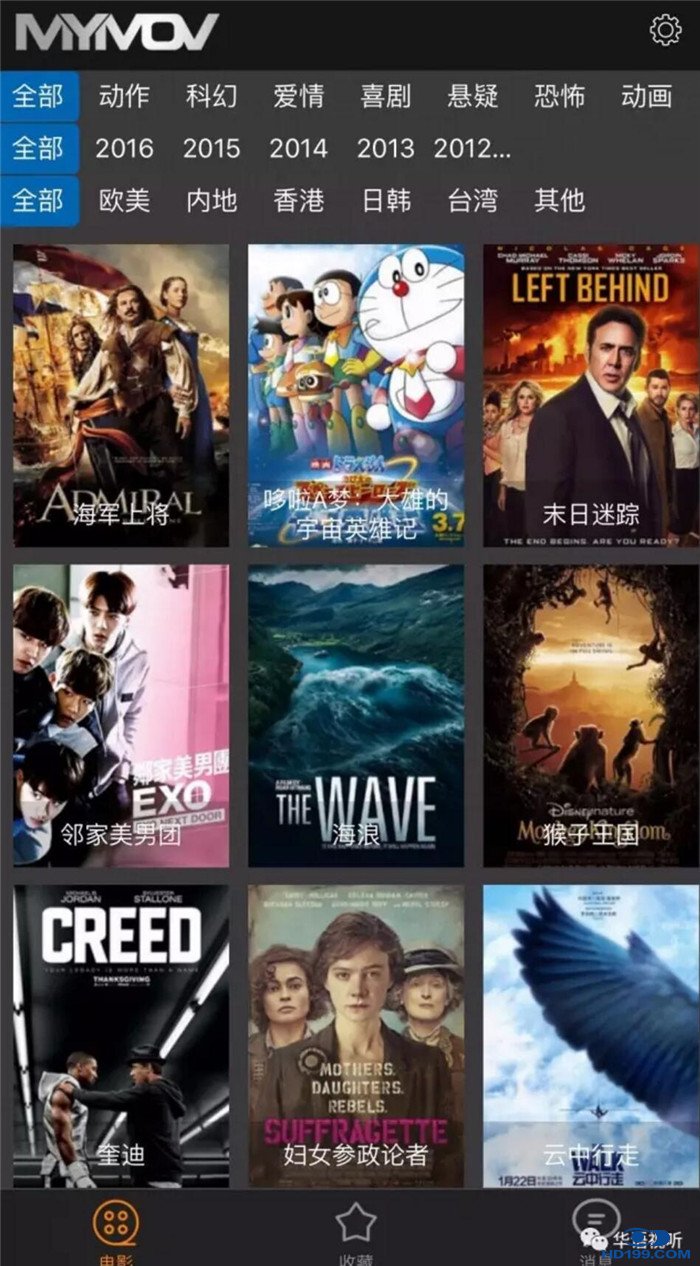The height and width of the screenshot is (1266, 700).
Task: Open the 海军上将 movie poster
Action: 121,395
